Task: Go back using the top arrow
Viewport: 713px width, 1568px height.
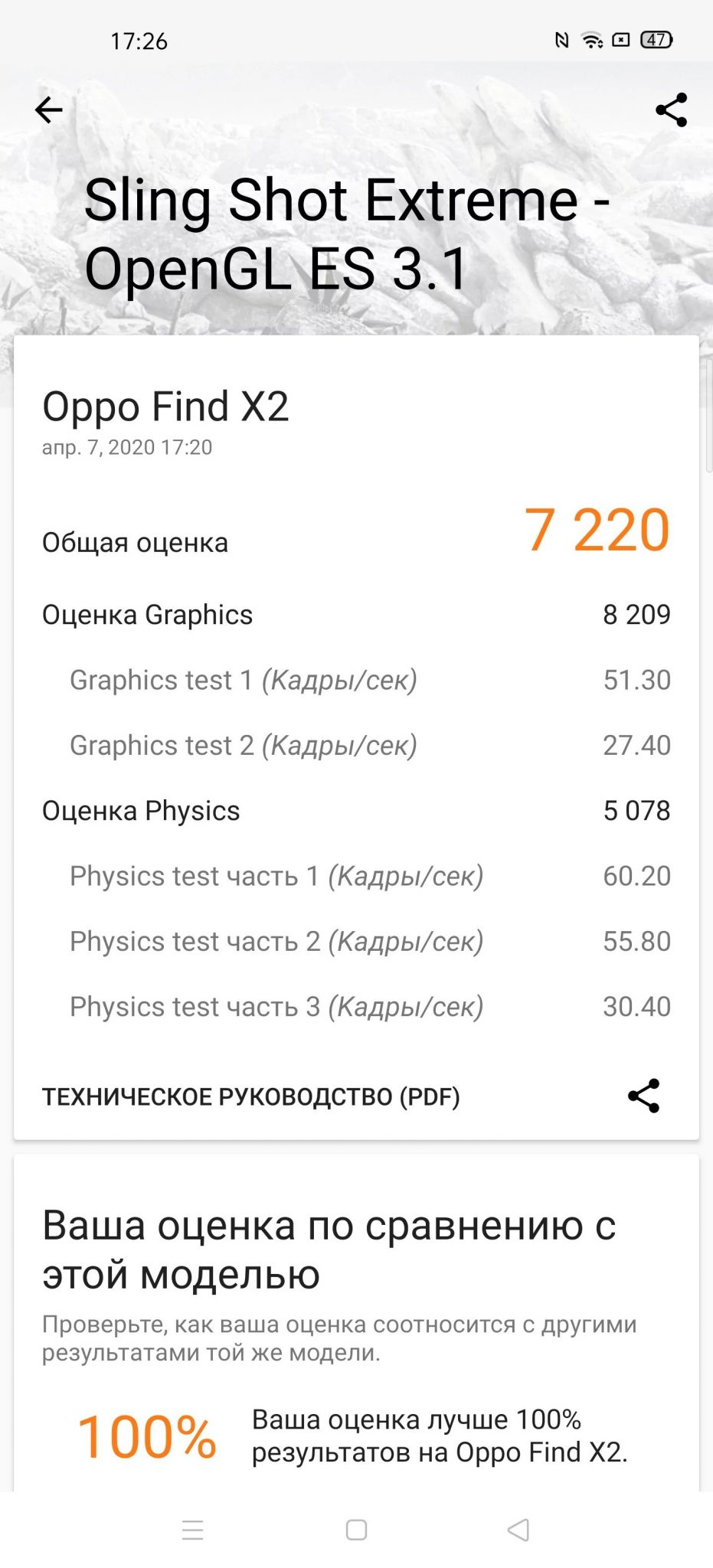Action: pyautogui.click(x=49, y=110)
